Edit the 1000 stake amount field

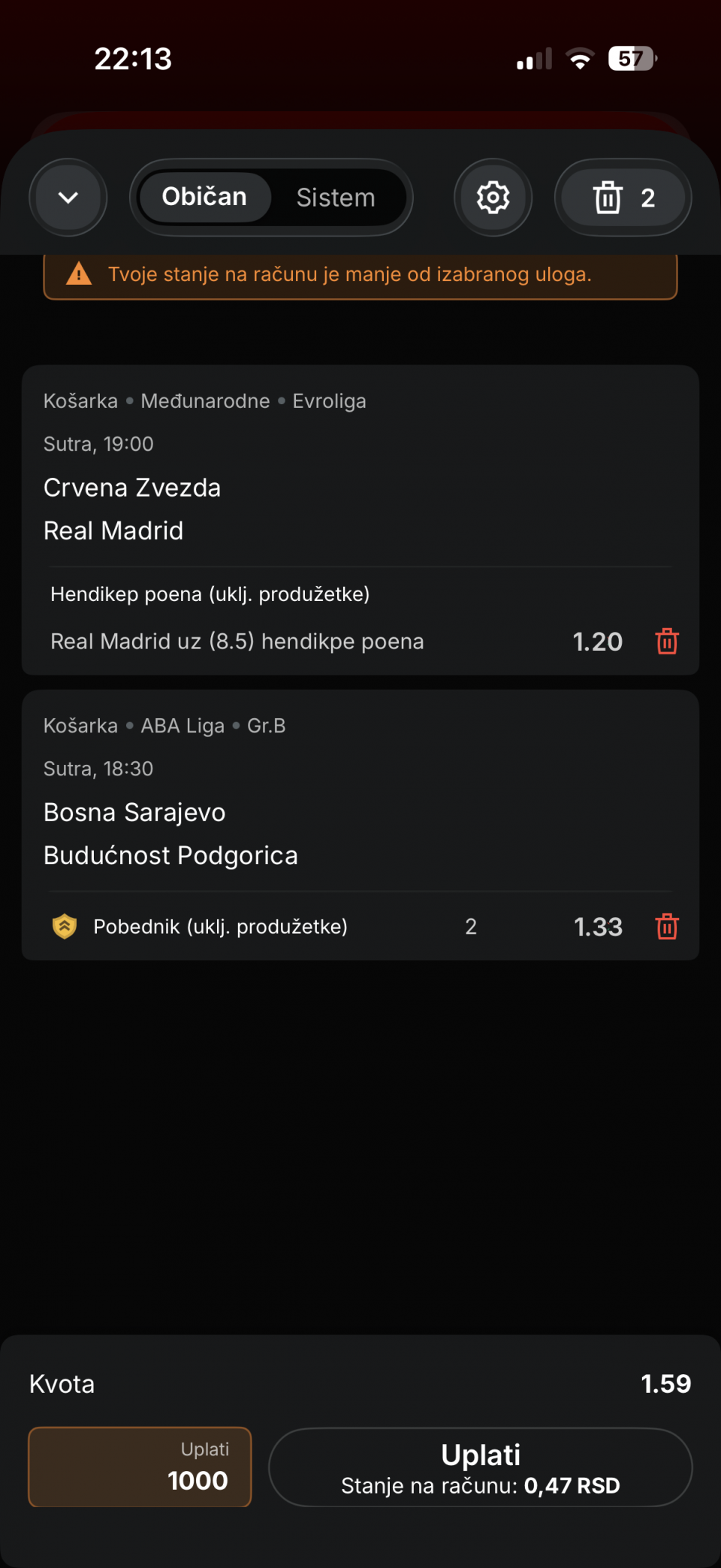[x=140, y=1467]
